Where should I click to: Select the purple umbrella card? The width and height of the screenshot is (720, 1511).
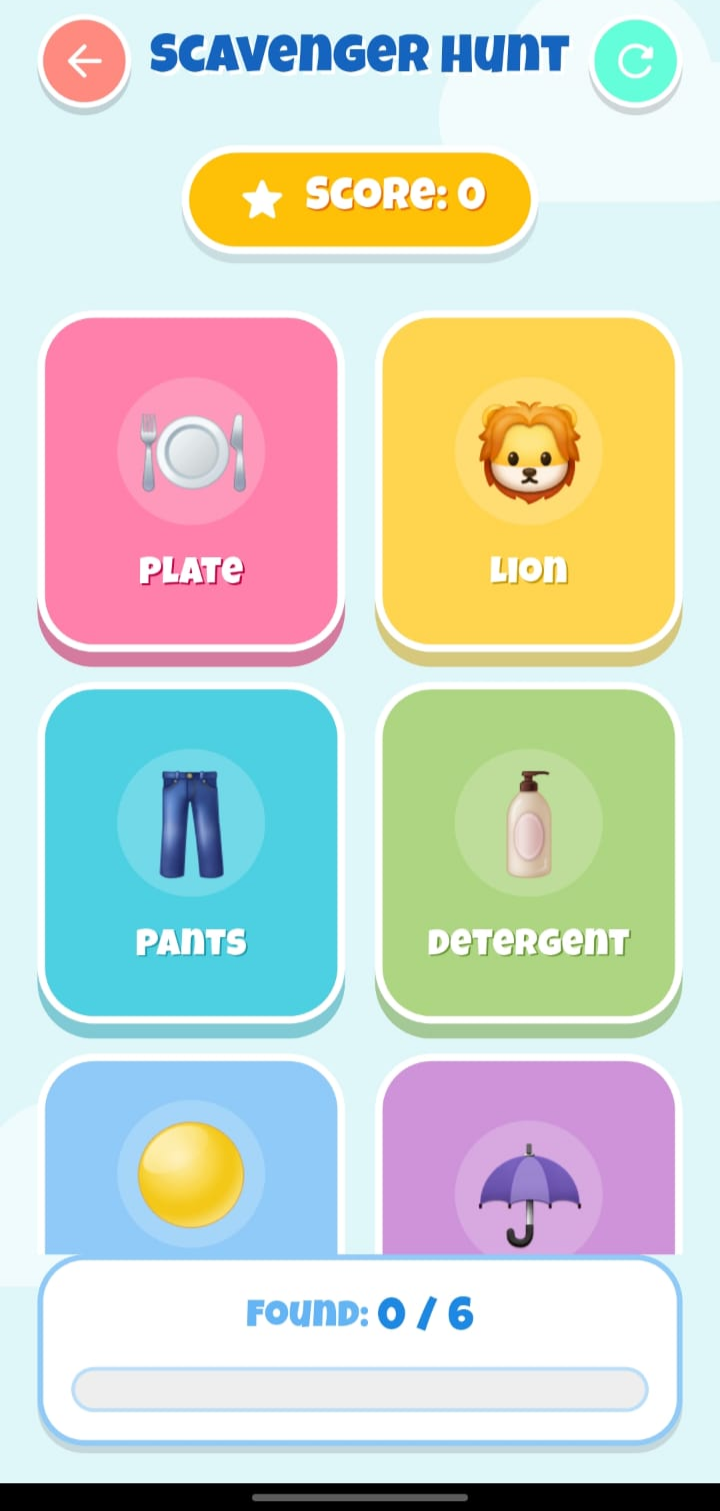coord(528,1170)
